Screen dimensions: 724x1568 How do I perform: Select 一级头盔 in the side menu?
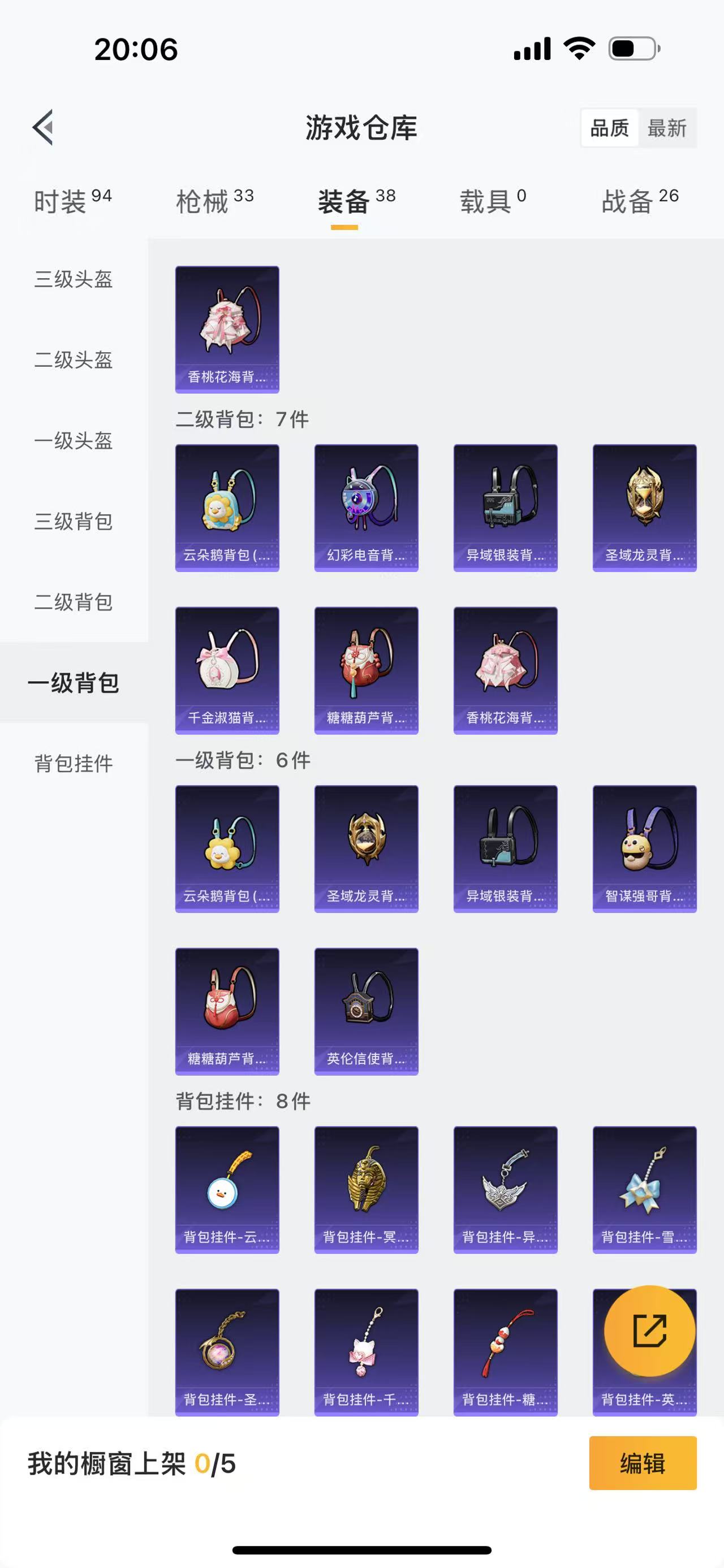pos(74,441)
